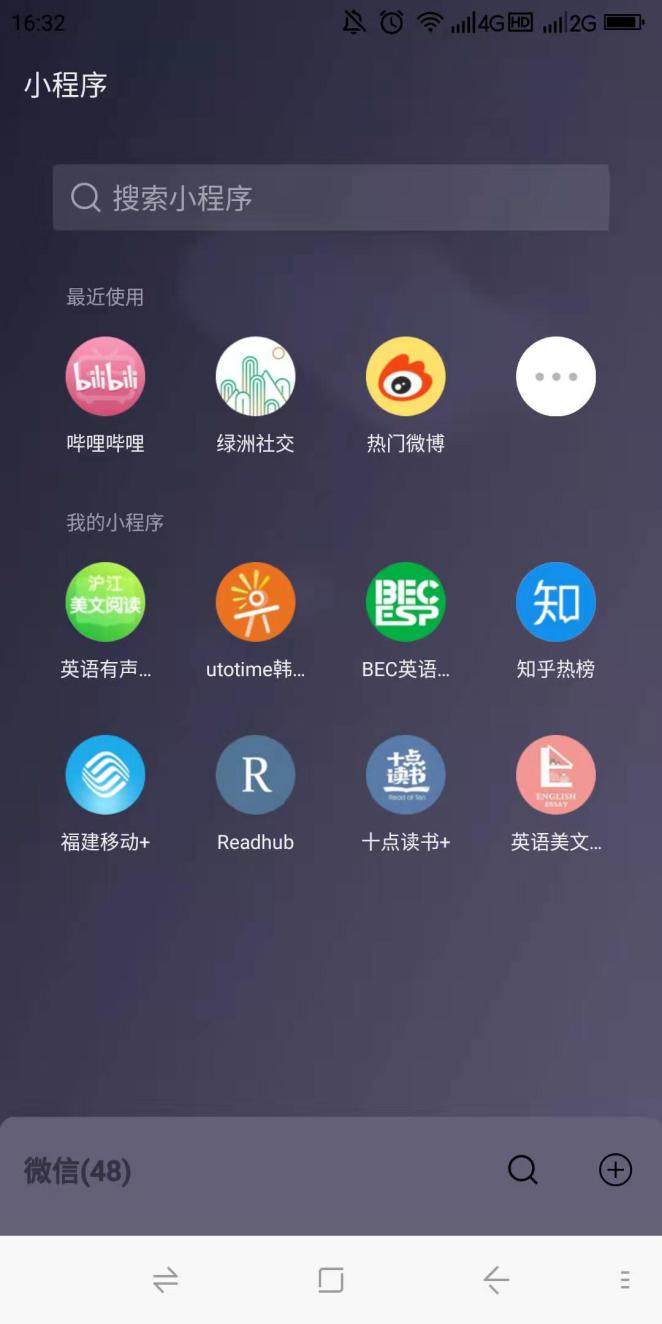The width and height of the screenshot is (662, 1324).
Task: Tap the system home button
Action: [331, 1279]
